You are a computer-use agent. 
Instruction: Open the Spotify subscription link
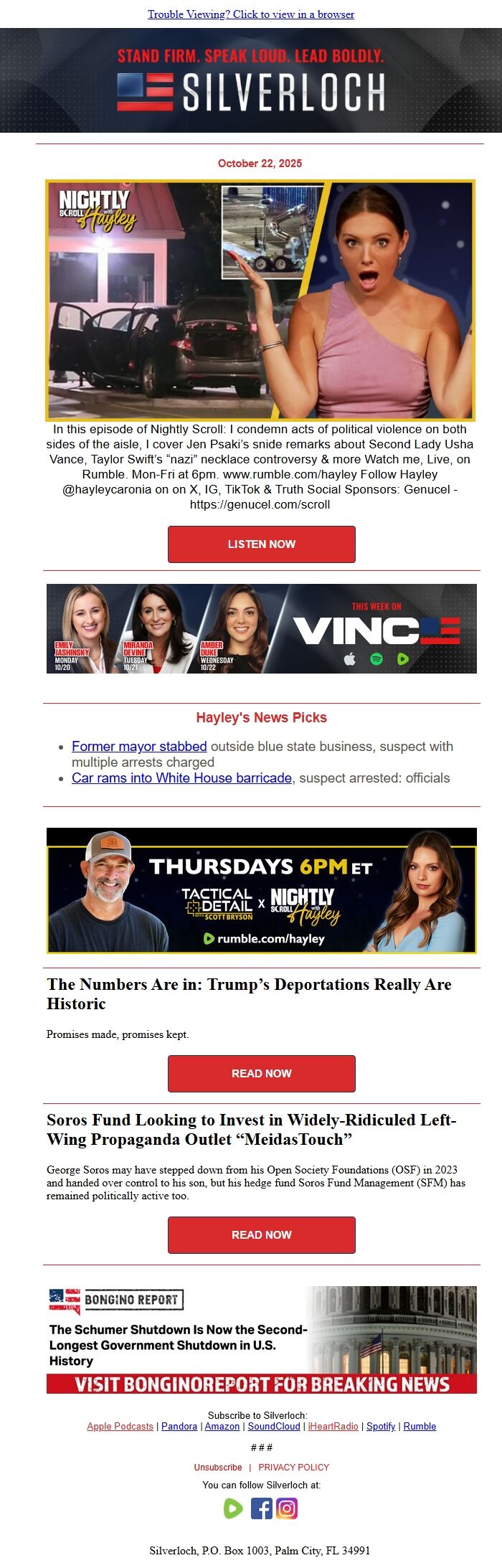pos(381,1426)
